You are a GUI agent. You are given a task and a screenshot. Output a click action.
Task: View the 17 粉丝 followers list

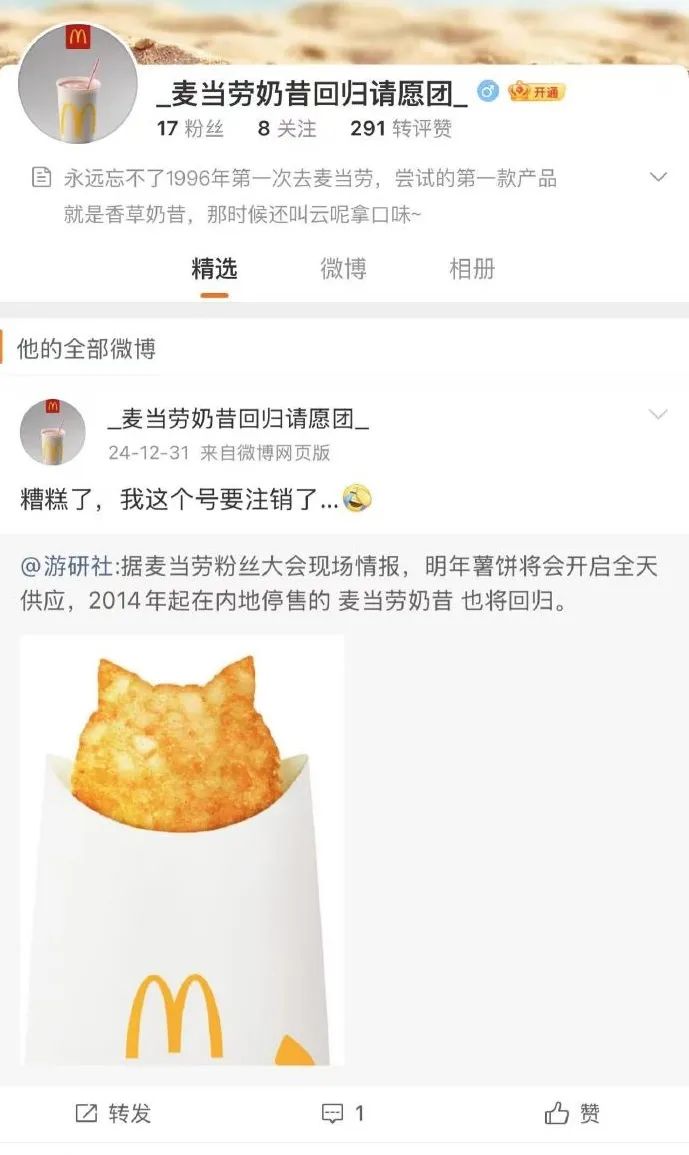(190, 128)
